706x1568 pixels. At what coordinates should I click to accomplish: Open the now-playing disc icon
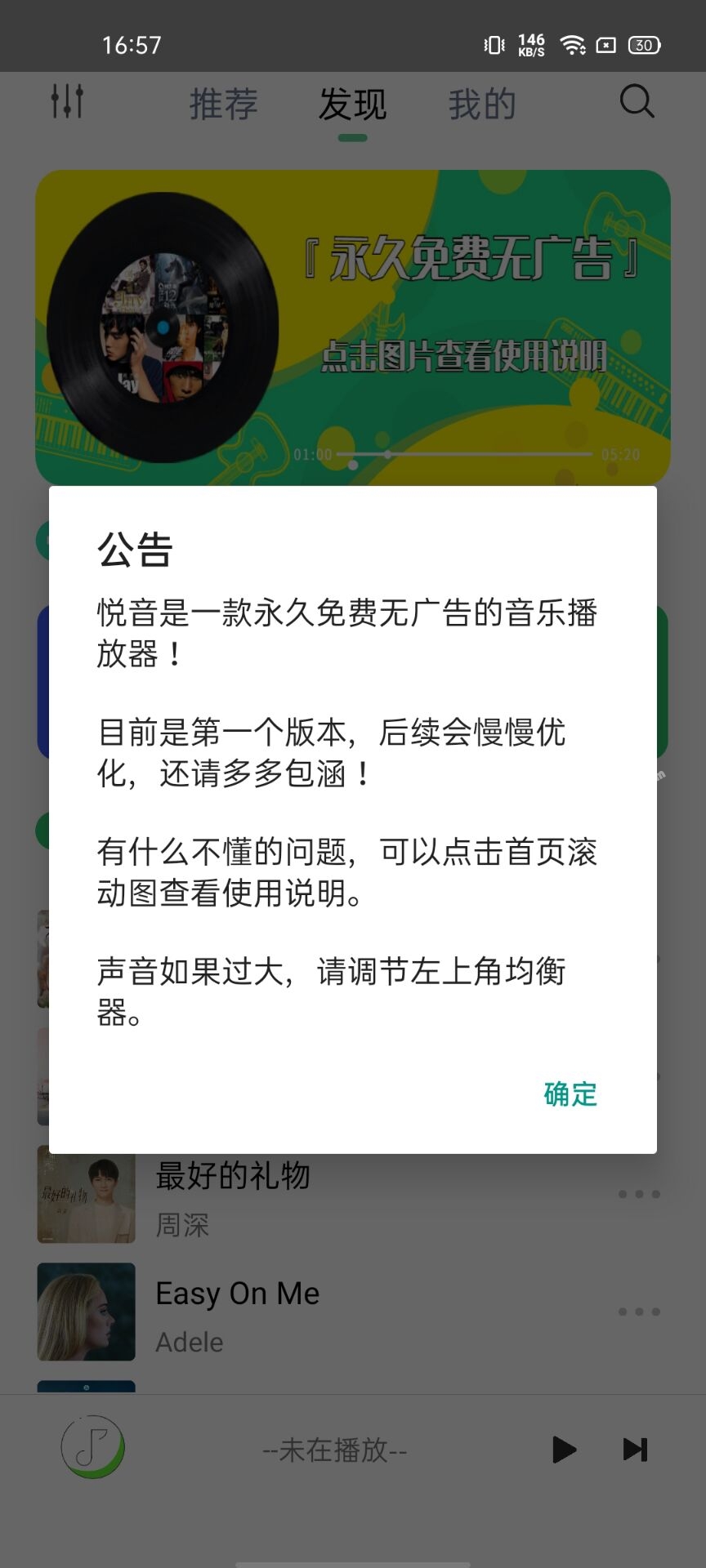click(x=93, y=1447)
